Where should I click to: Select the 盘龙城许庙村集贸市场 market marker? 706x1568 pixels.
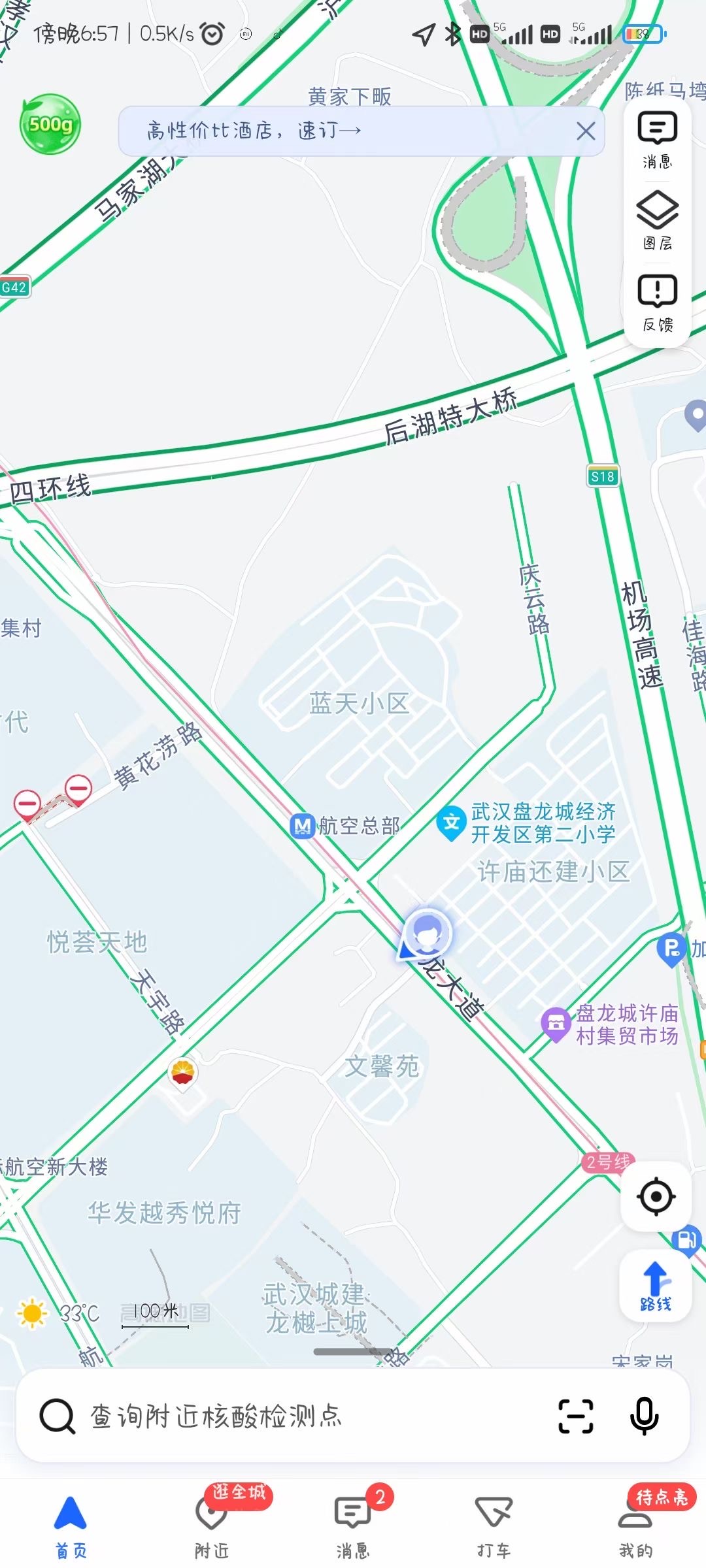[556, 1024]
